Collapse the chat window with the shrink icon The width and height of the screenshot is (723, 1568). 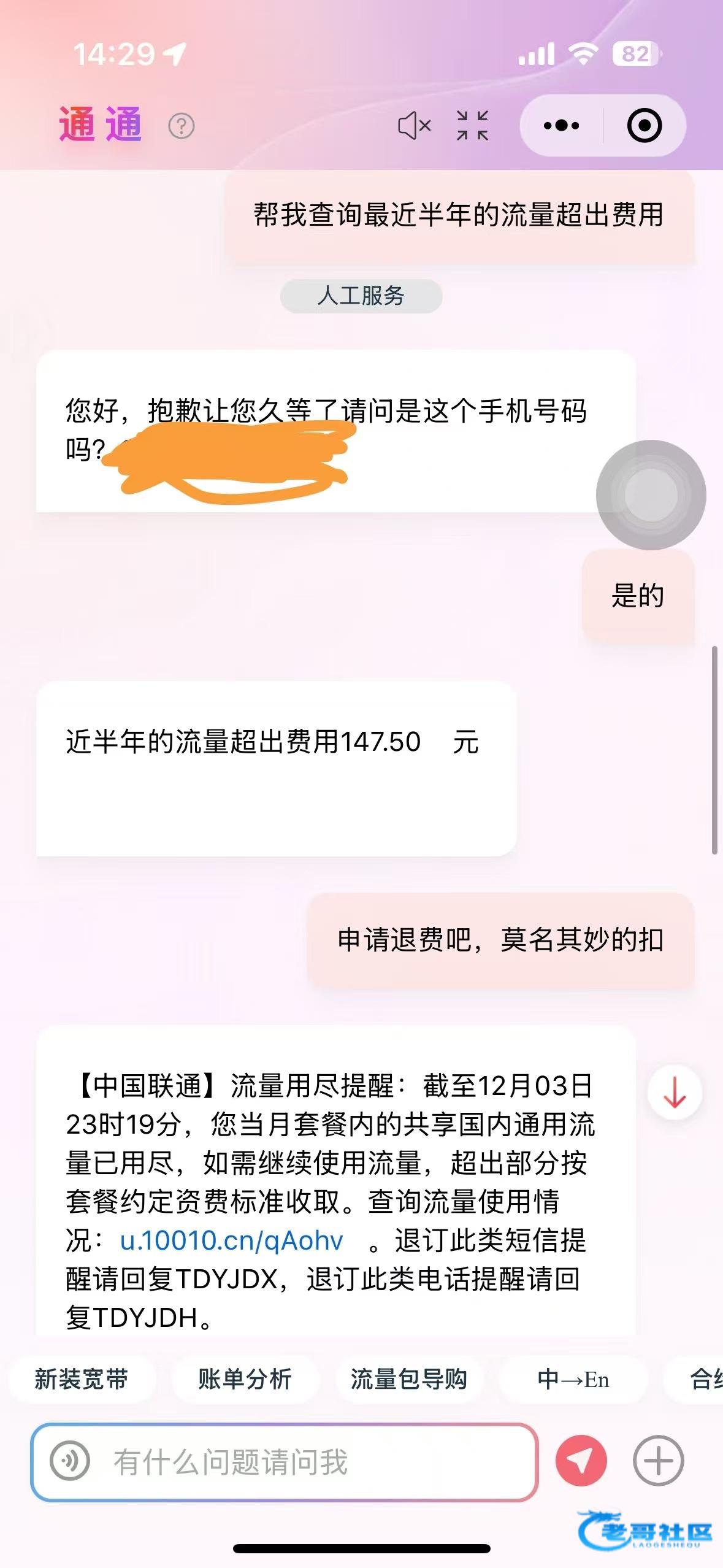pyautogui.click(x=472, y=126)
